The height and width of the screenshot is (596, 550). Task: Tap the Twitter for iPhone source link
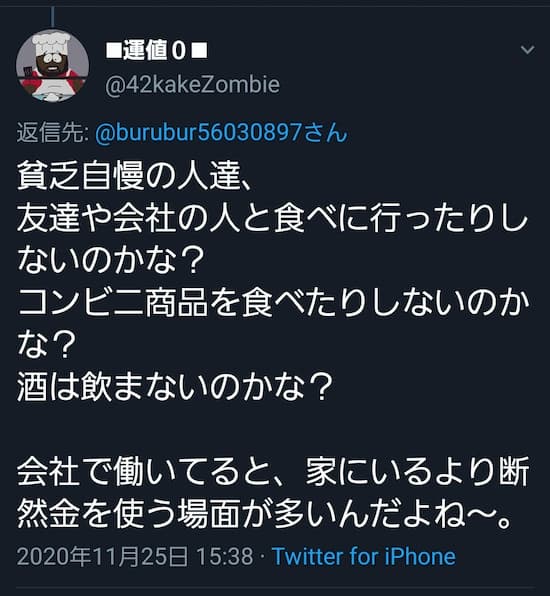coord(364,556)
